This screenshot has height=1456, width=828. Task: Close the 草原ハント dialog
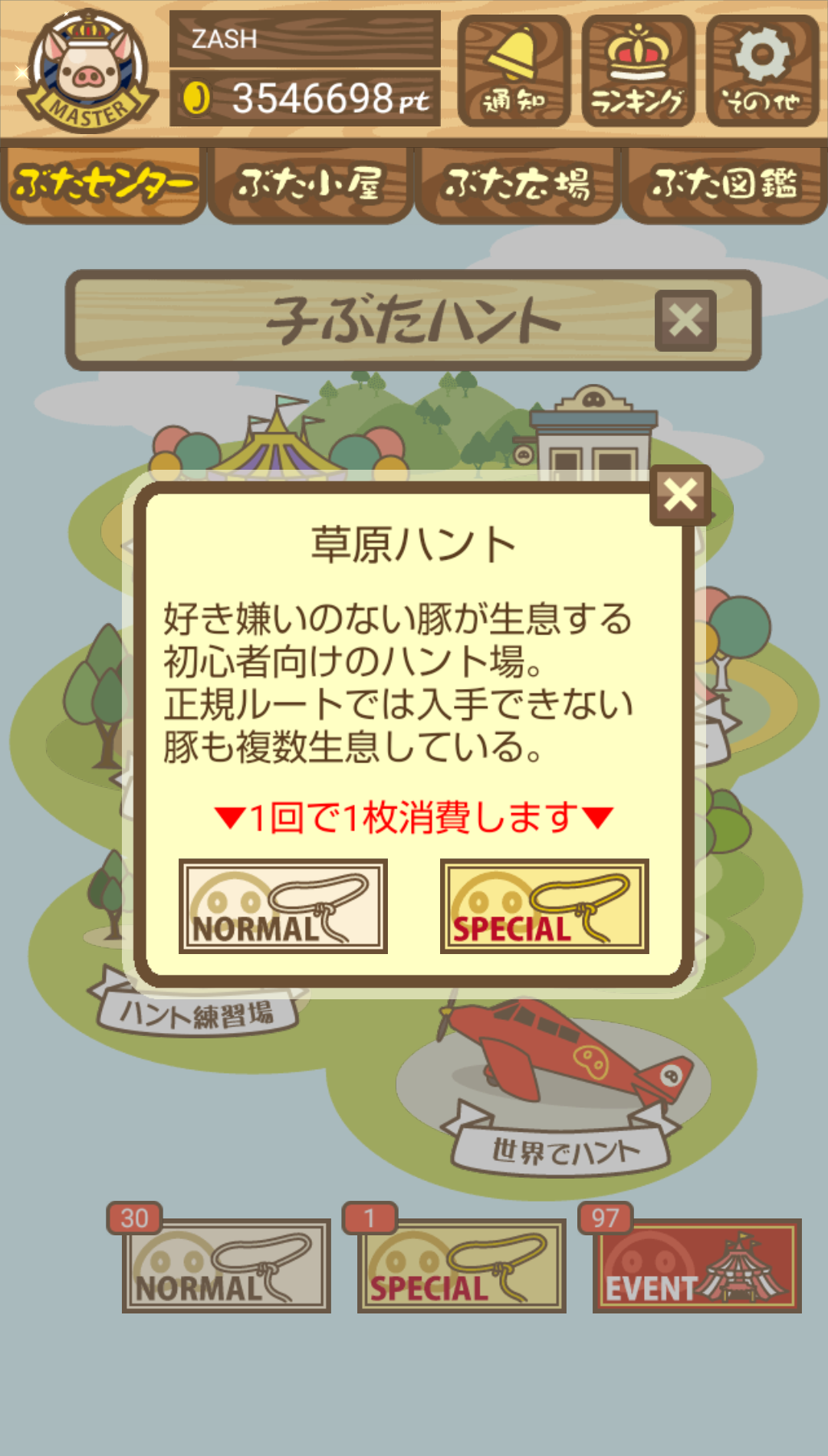[x=680, y=494]
